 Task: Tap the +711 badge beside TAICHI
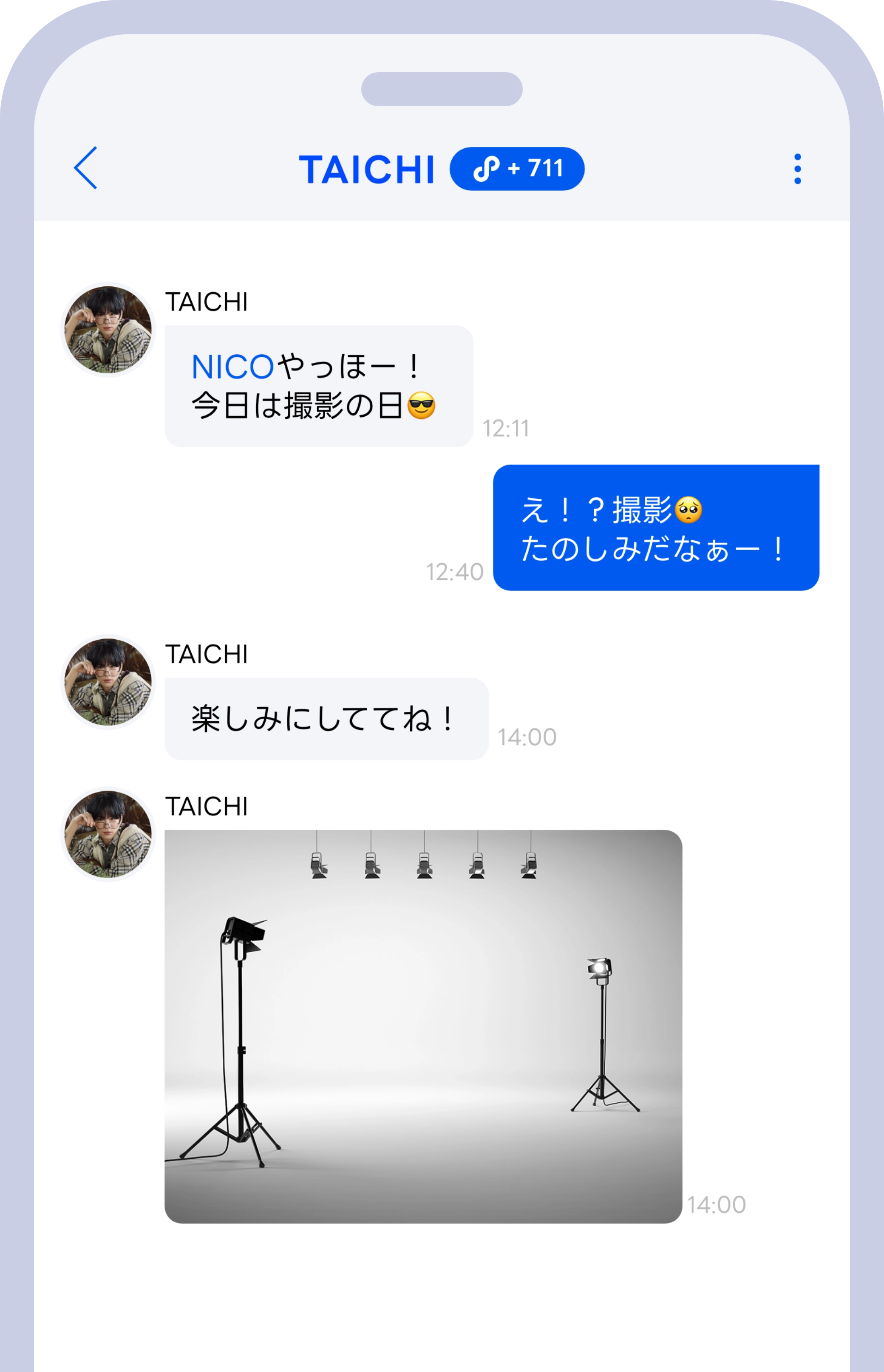[517, 169]
